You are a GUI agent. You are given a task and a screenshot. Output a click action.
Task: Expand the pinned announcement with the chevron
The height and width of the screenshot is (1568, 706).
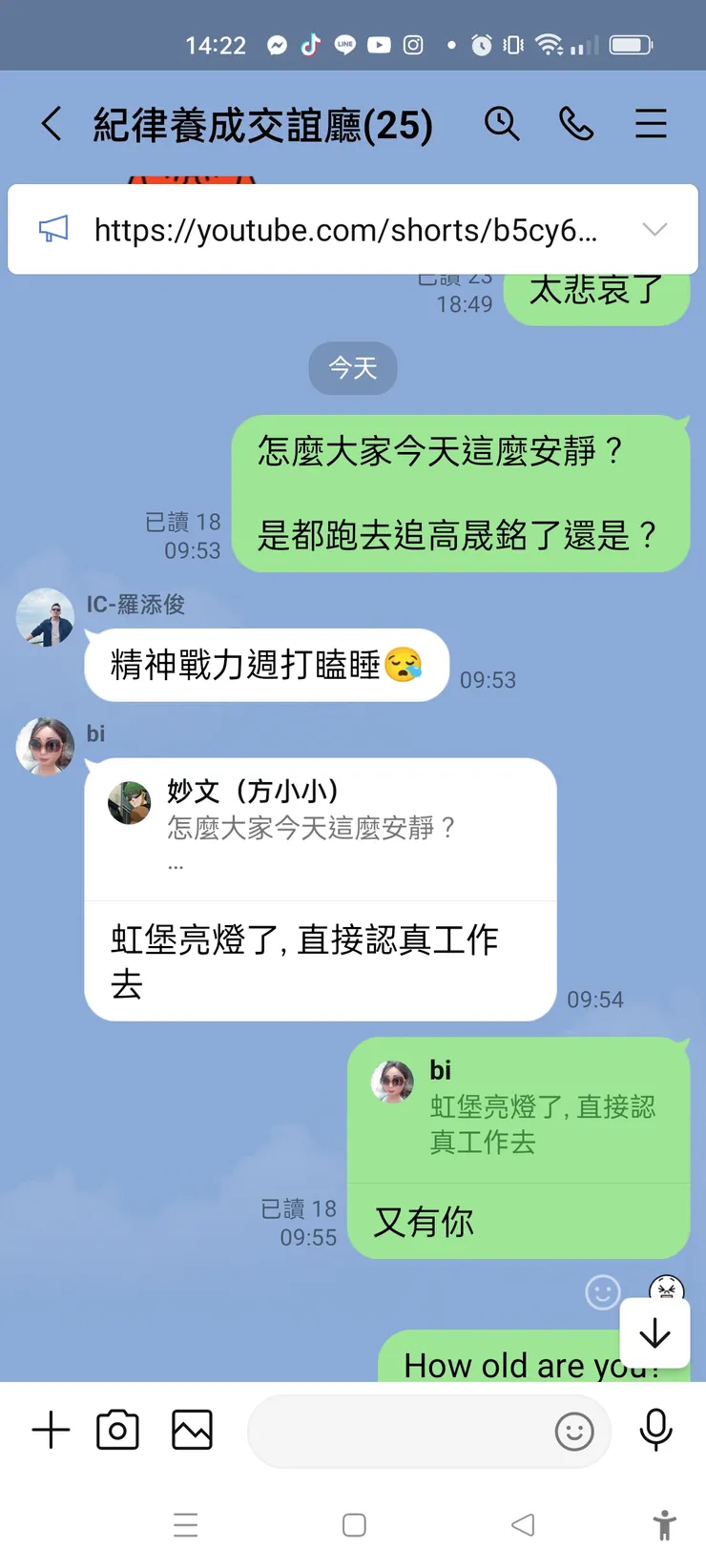[655, 229]
